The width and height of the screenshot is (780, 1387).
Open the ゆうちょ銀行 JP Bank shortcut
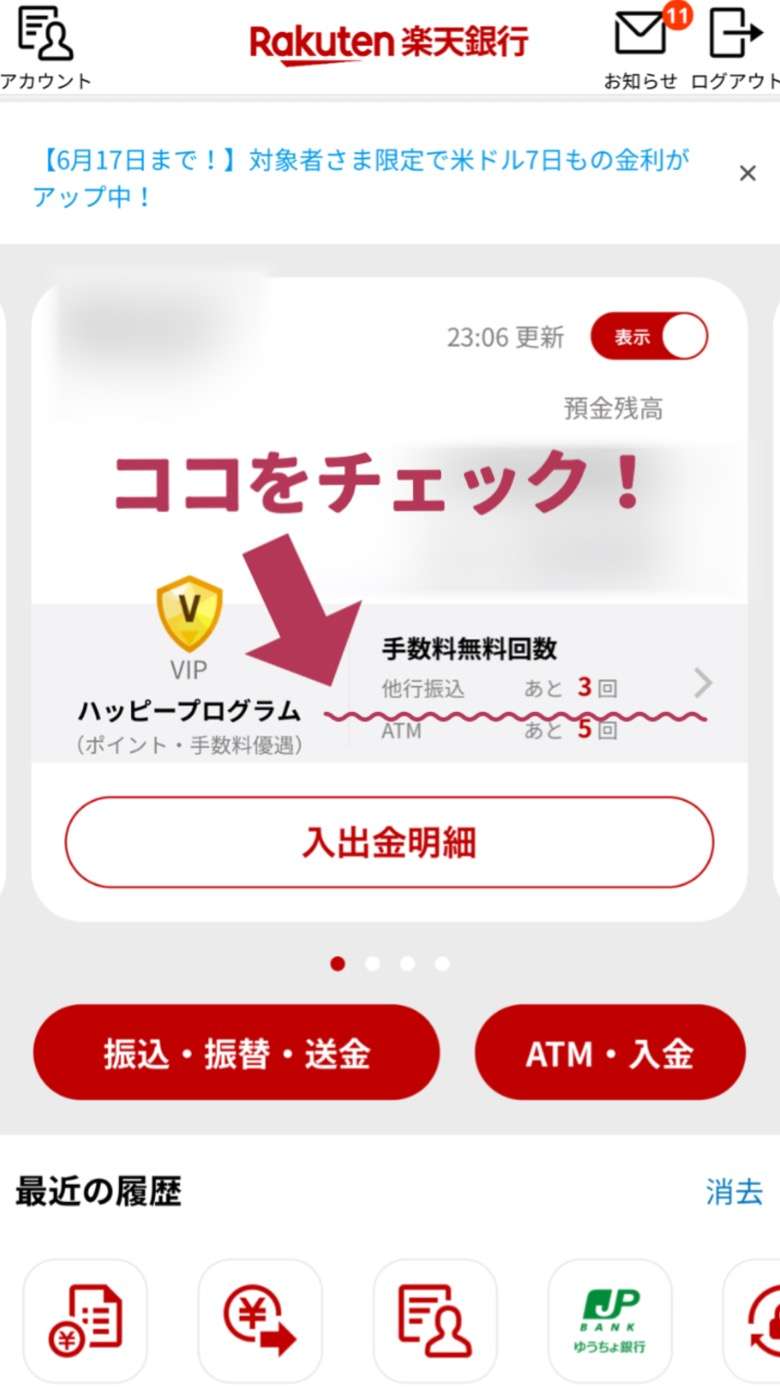(610, 1320)
